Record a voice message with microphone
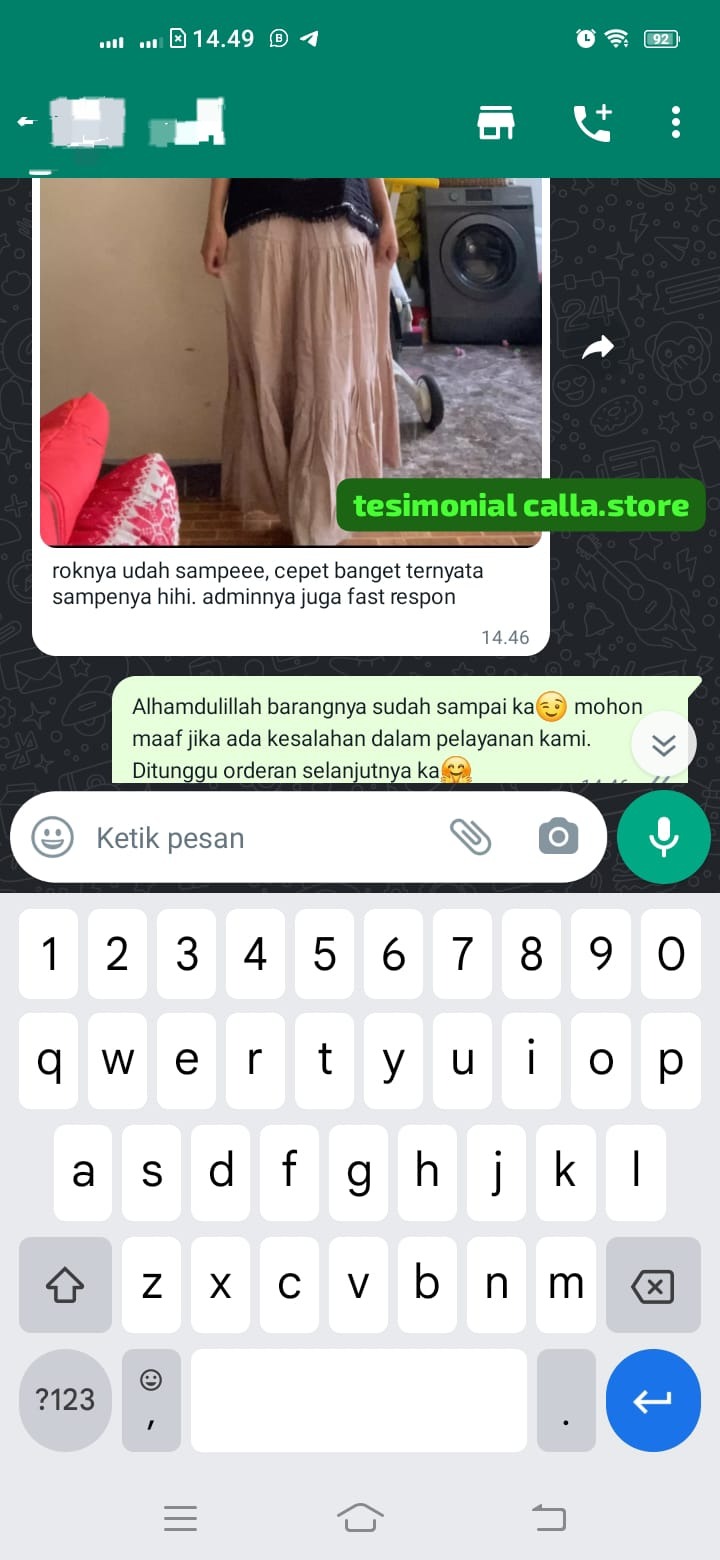 point(664,837)
